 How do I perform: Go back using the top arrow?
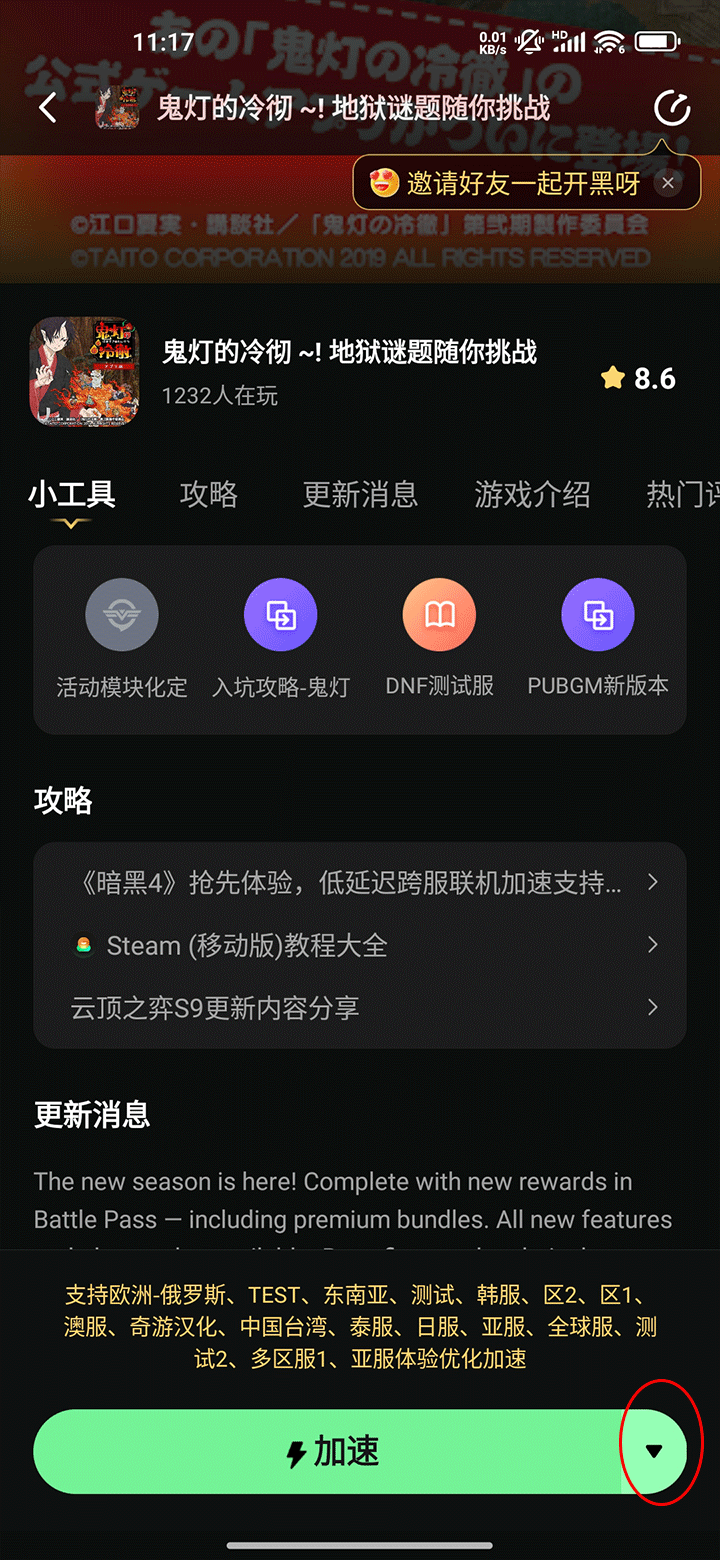tap(48, 108)
